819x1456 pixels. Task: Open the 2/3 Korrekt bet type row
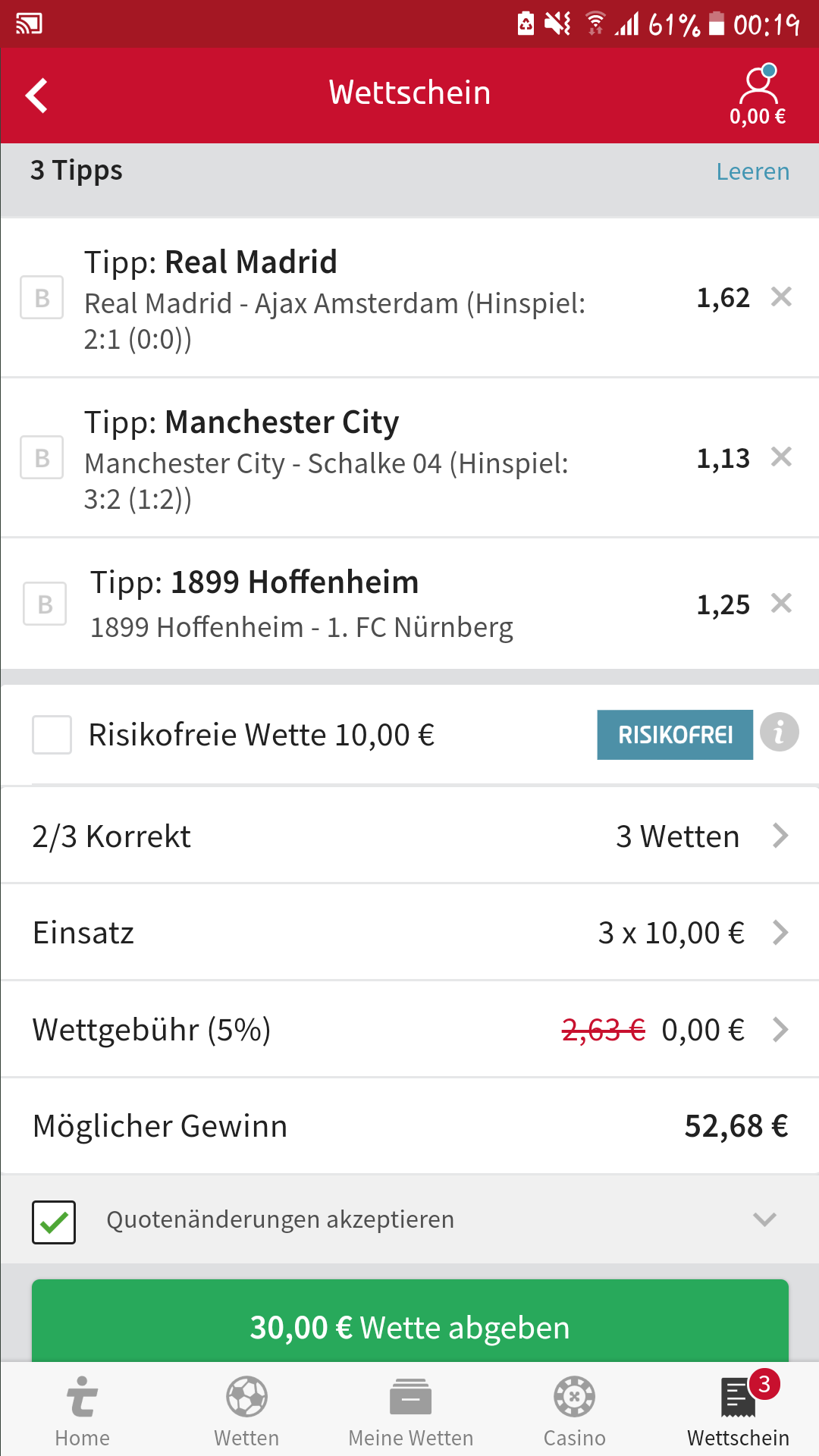(x=409, y=836)
